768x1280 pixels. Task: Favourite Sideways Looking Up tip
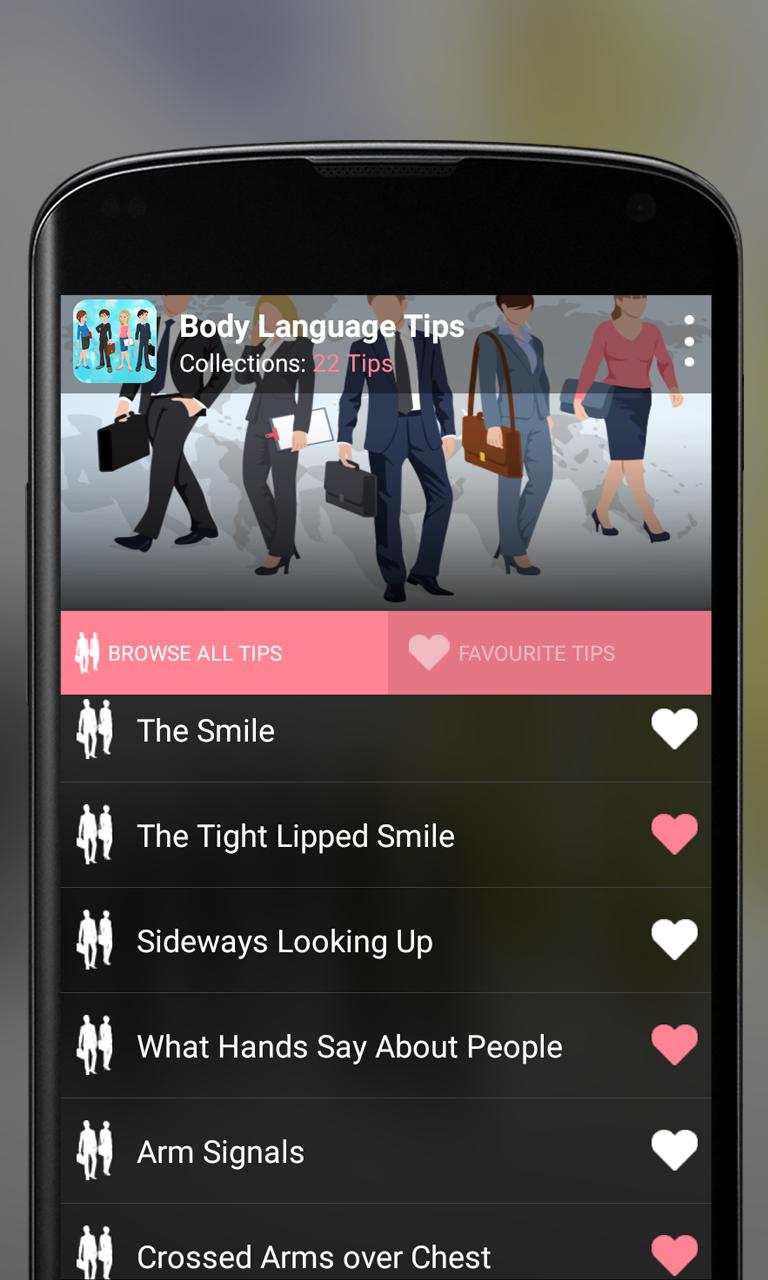click(x=674, y=939)
